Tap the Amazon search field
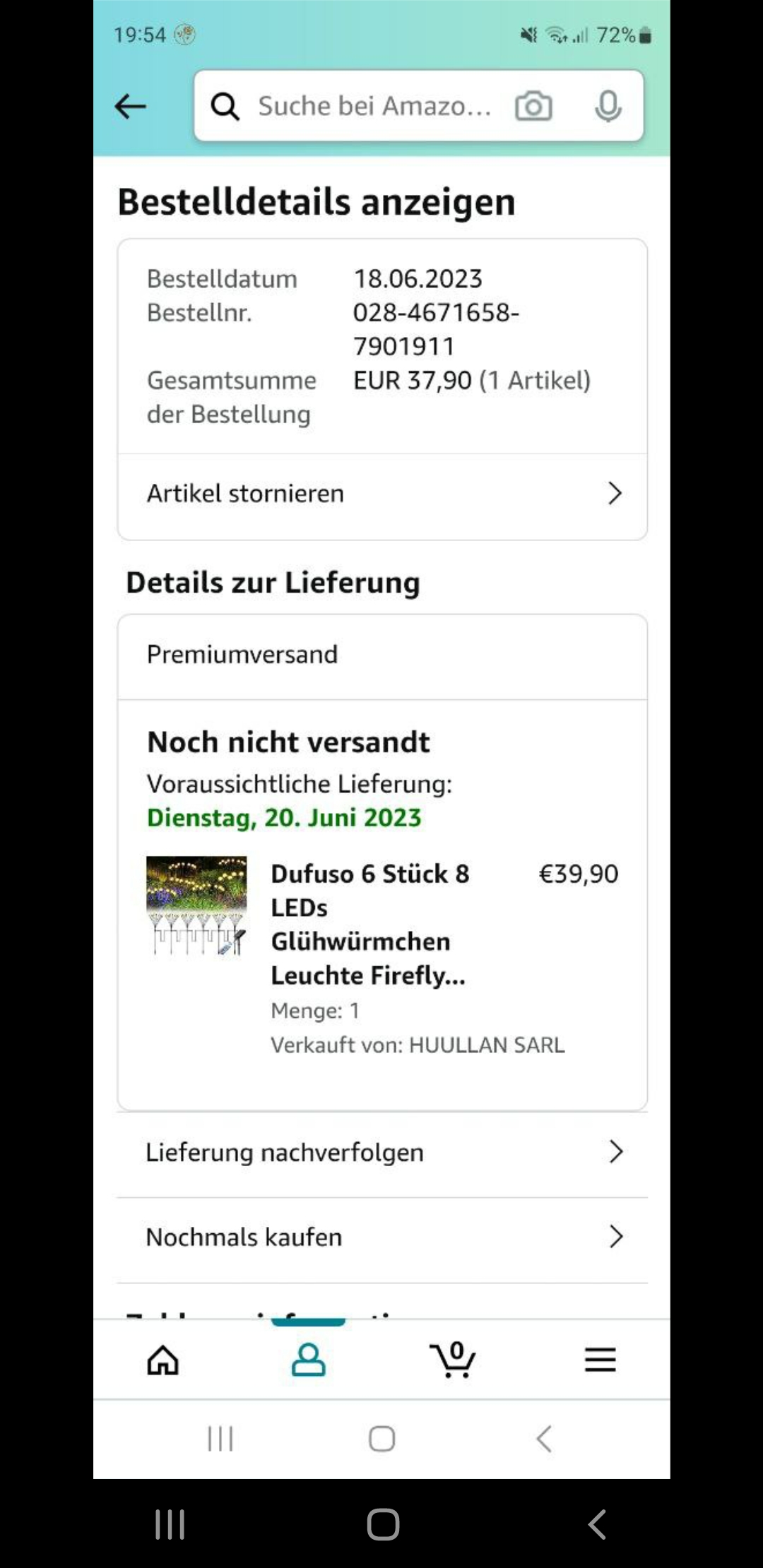This screenshot has height=1568, width=763. click(373, 107)
